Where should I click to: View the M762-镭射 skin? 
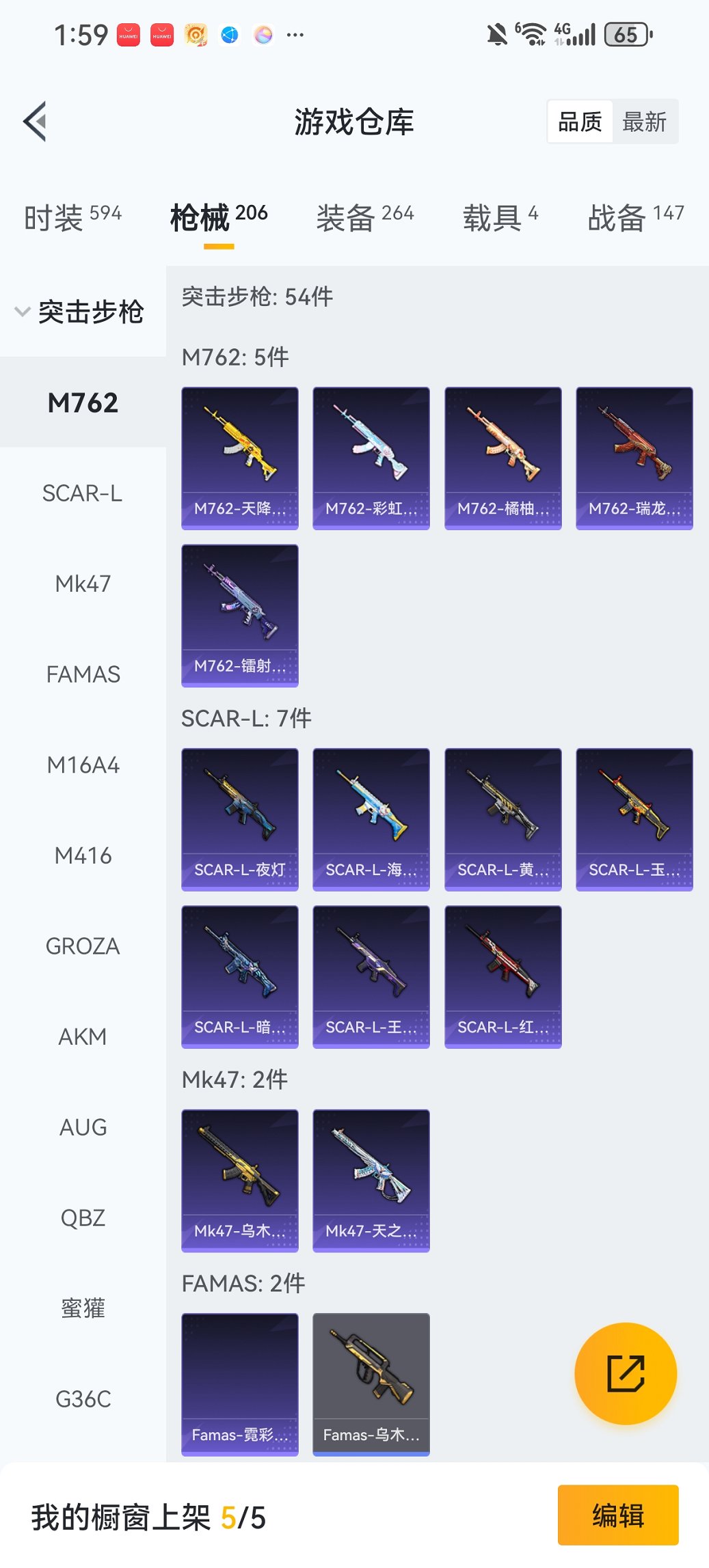coord(240,615)
